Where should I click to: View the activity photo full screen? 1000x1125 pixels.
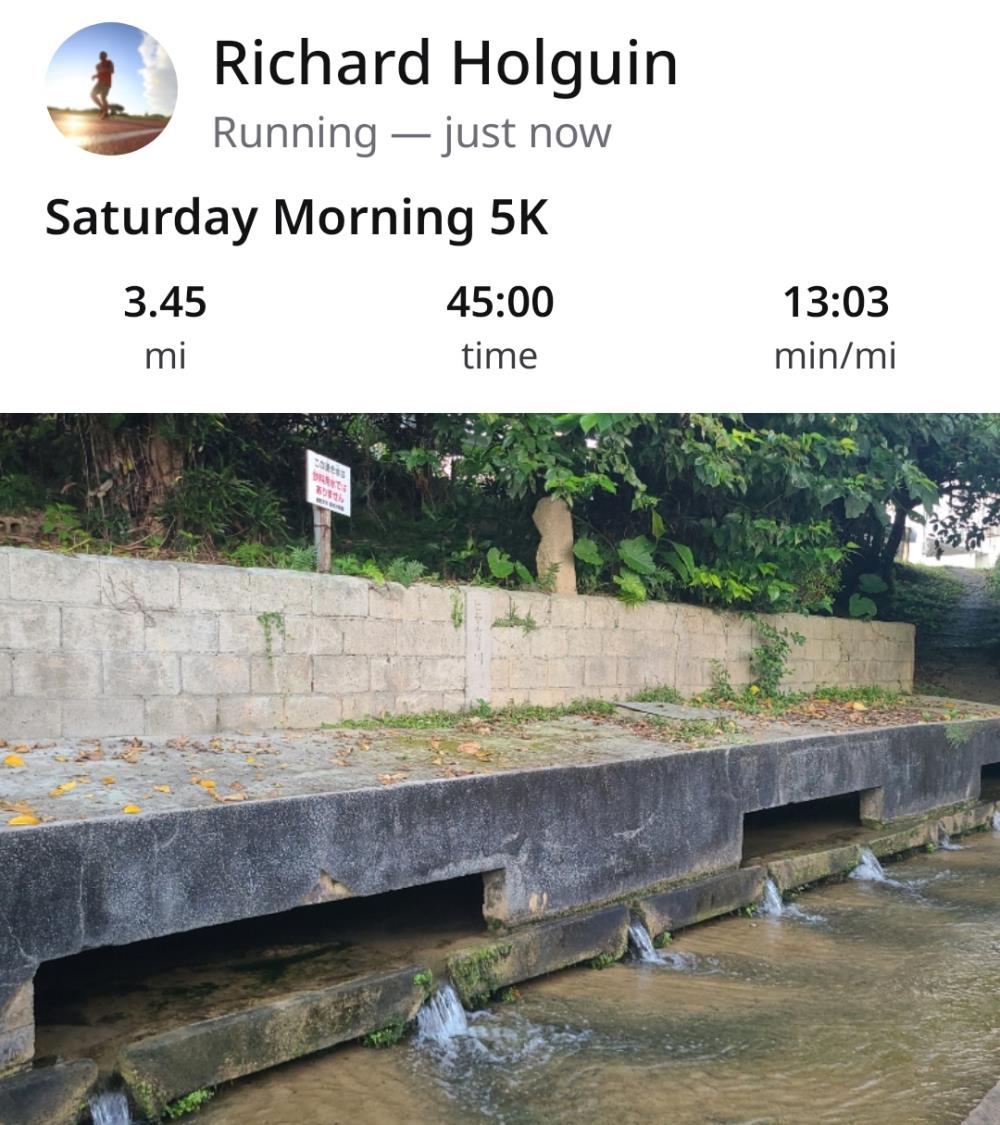coord(500,768)
